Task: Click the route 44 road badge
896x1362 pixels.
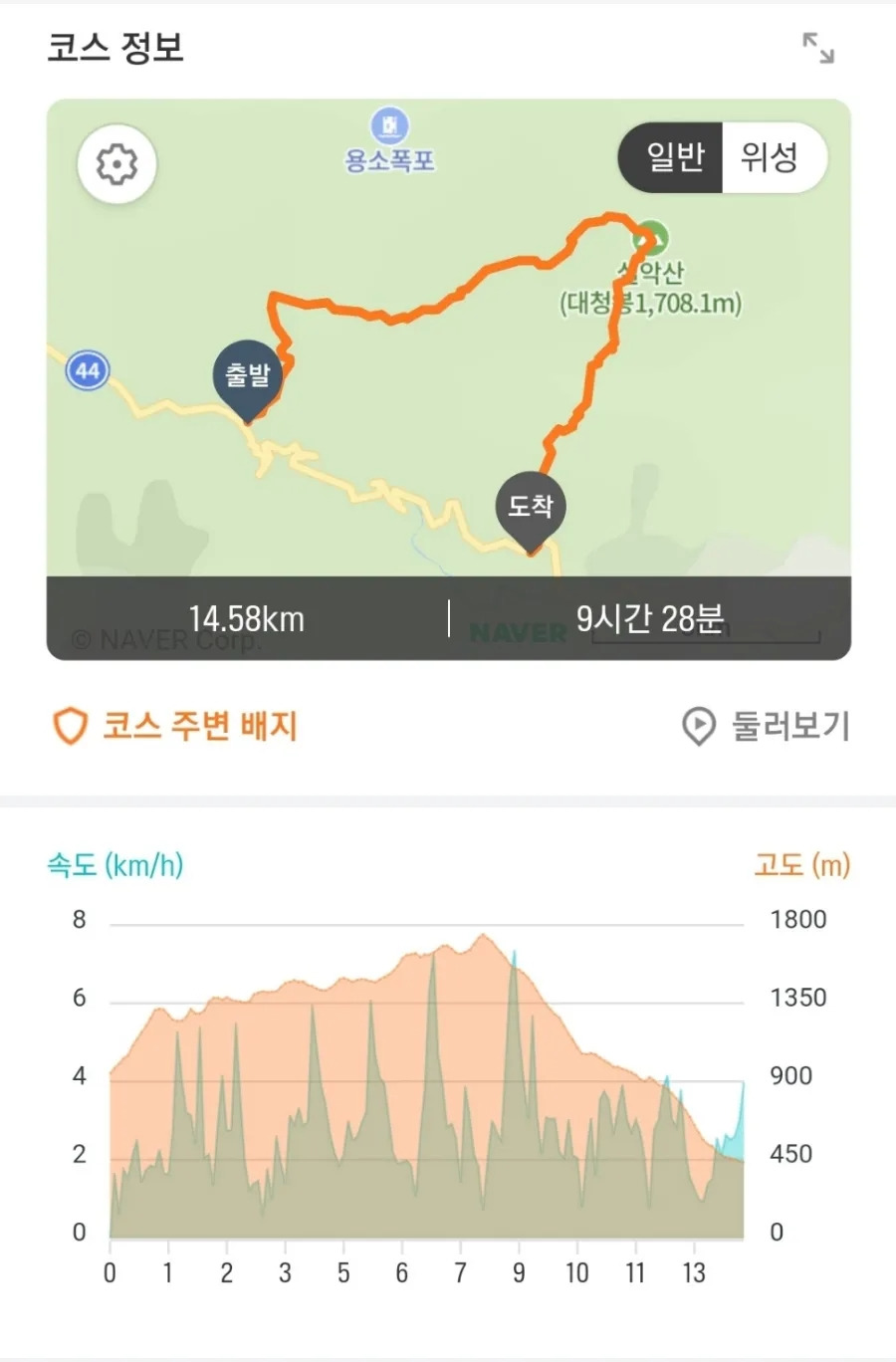Action: (x=87, y=371)
